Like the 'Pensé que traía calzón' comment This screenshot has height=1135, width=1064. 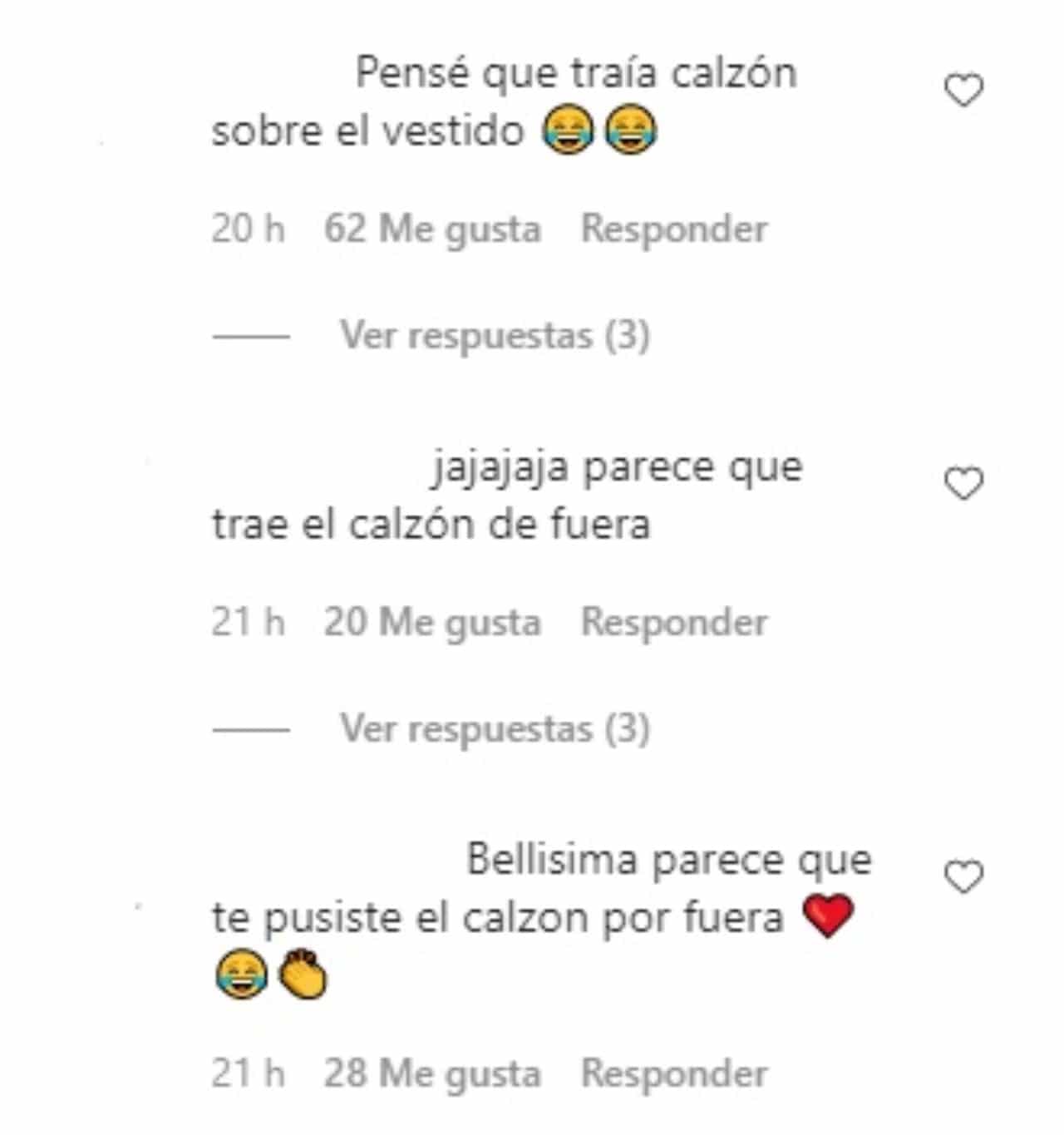click(x=963, y=91)
